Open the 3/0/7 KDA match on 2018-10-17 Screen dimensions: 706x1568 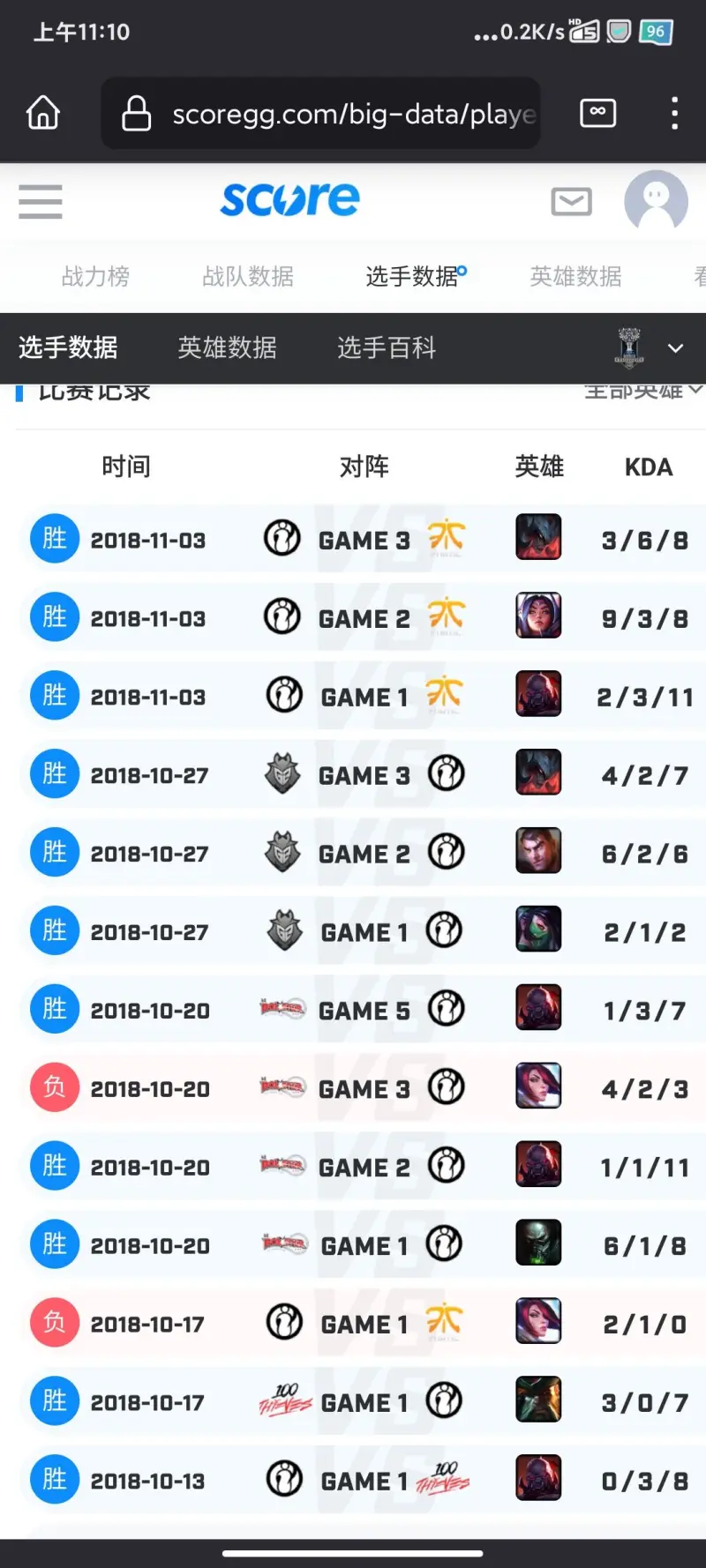pos(364,1402)
